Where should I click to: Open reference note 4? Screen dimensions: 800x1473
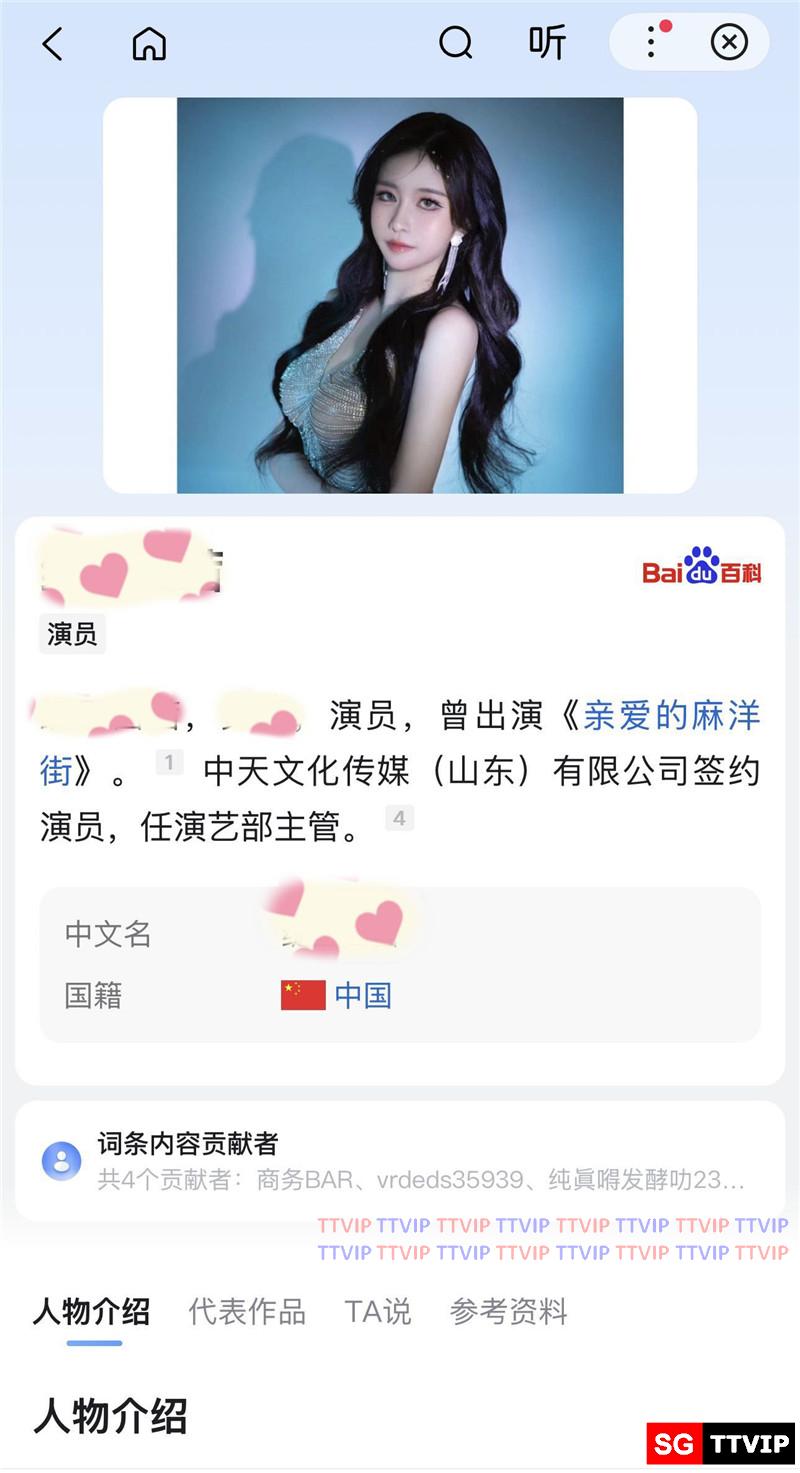(399, 819)
